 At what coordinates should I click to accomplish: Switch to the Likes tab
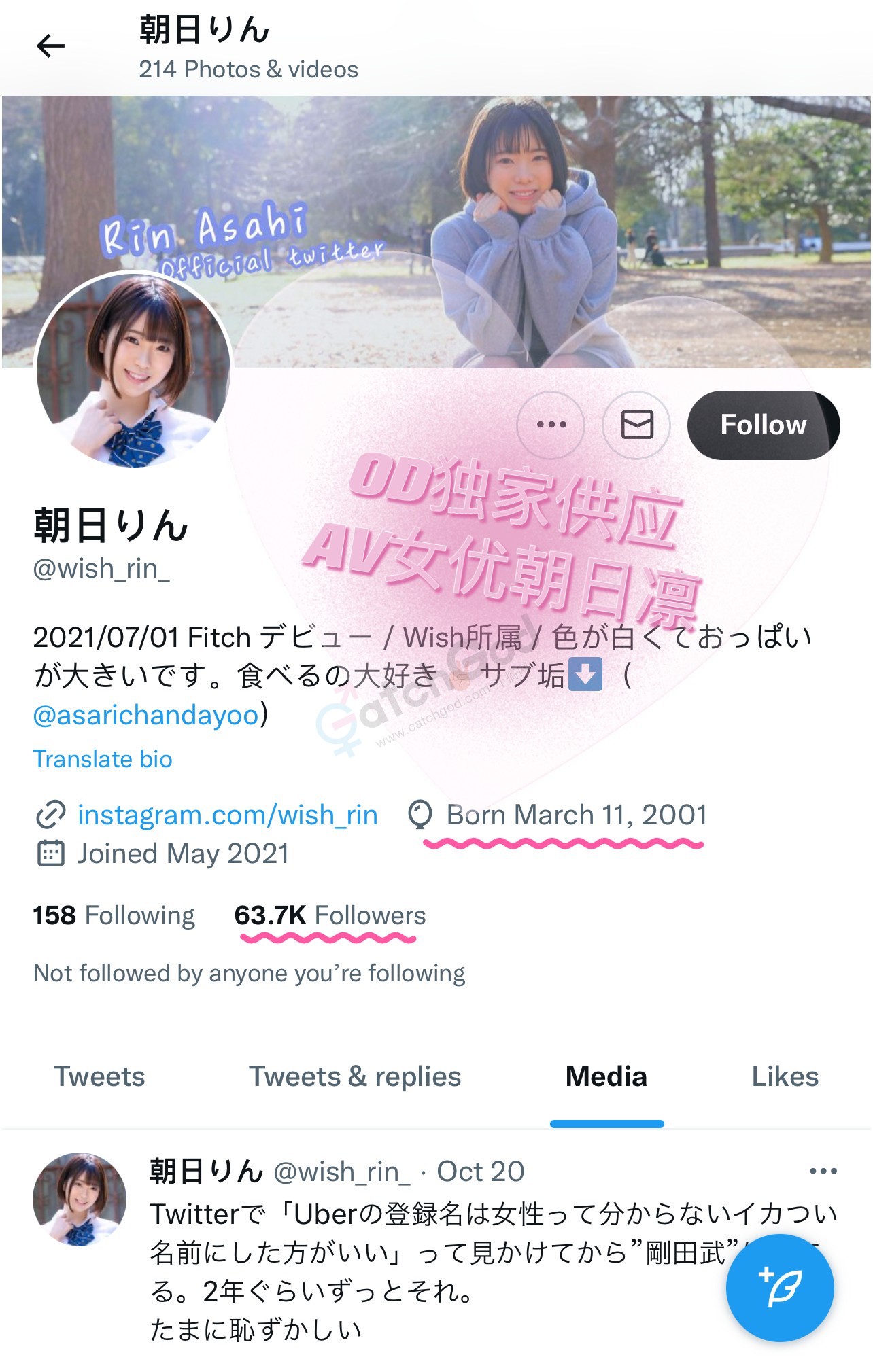[x=785, y=1076]
